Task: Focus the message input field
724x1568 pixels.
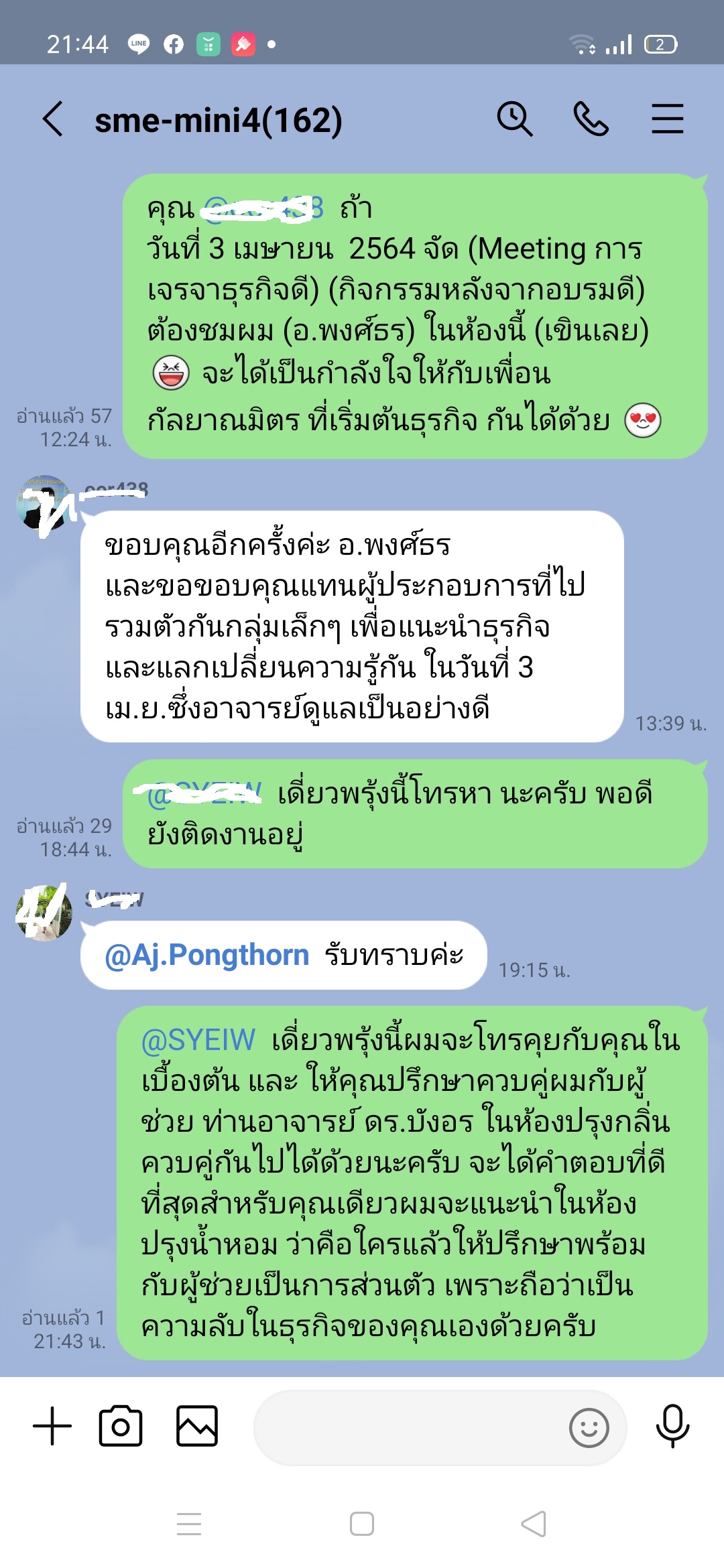Action: 409,1427
